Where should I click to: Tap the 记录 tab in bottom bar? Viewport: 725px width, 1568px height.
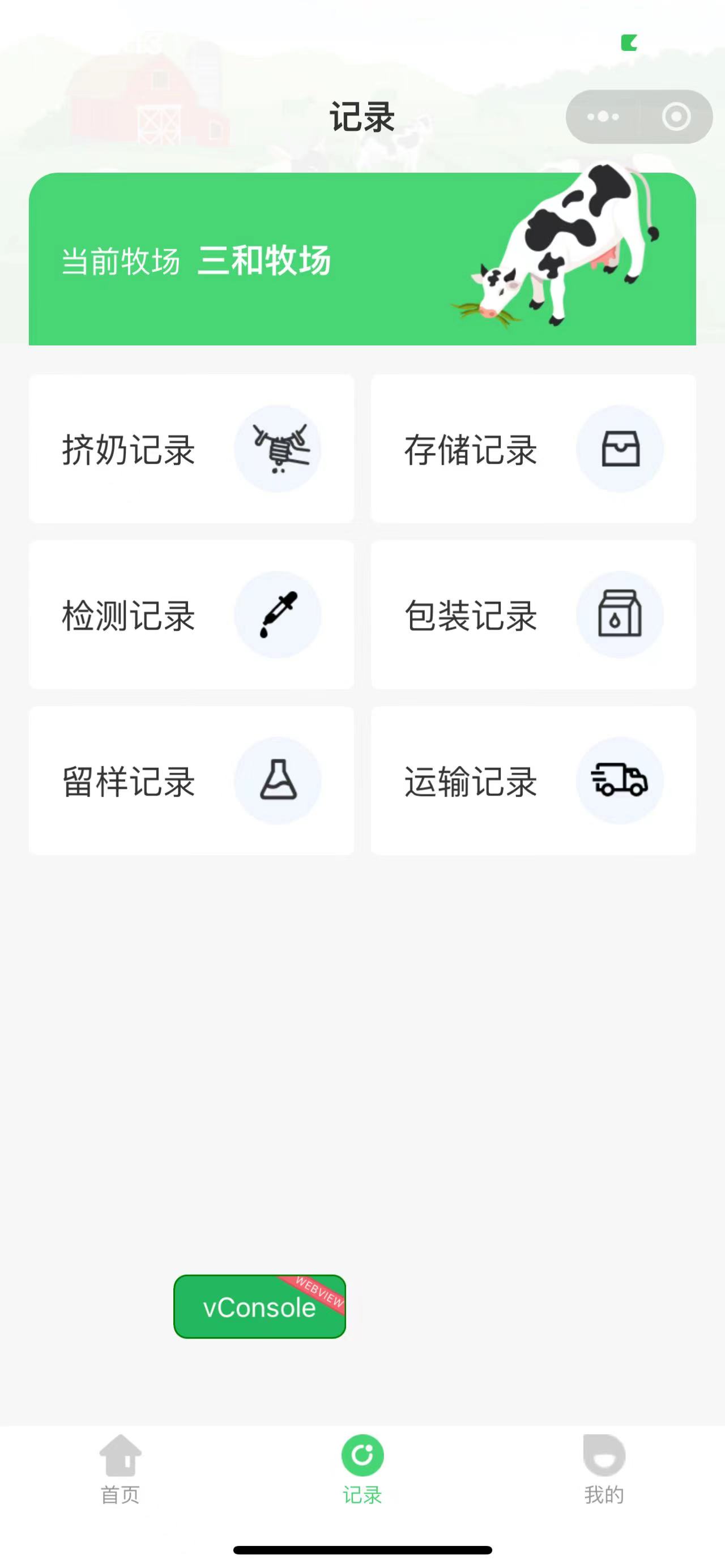pyautogui.click(x=362, y=1469)
